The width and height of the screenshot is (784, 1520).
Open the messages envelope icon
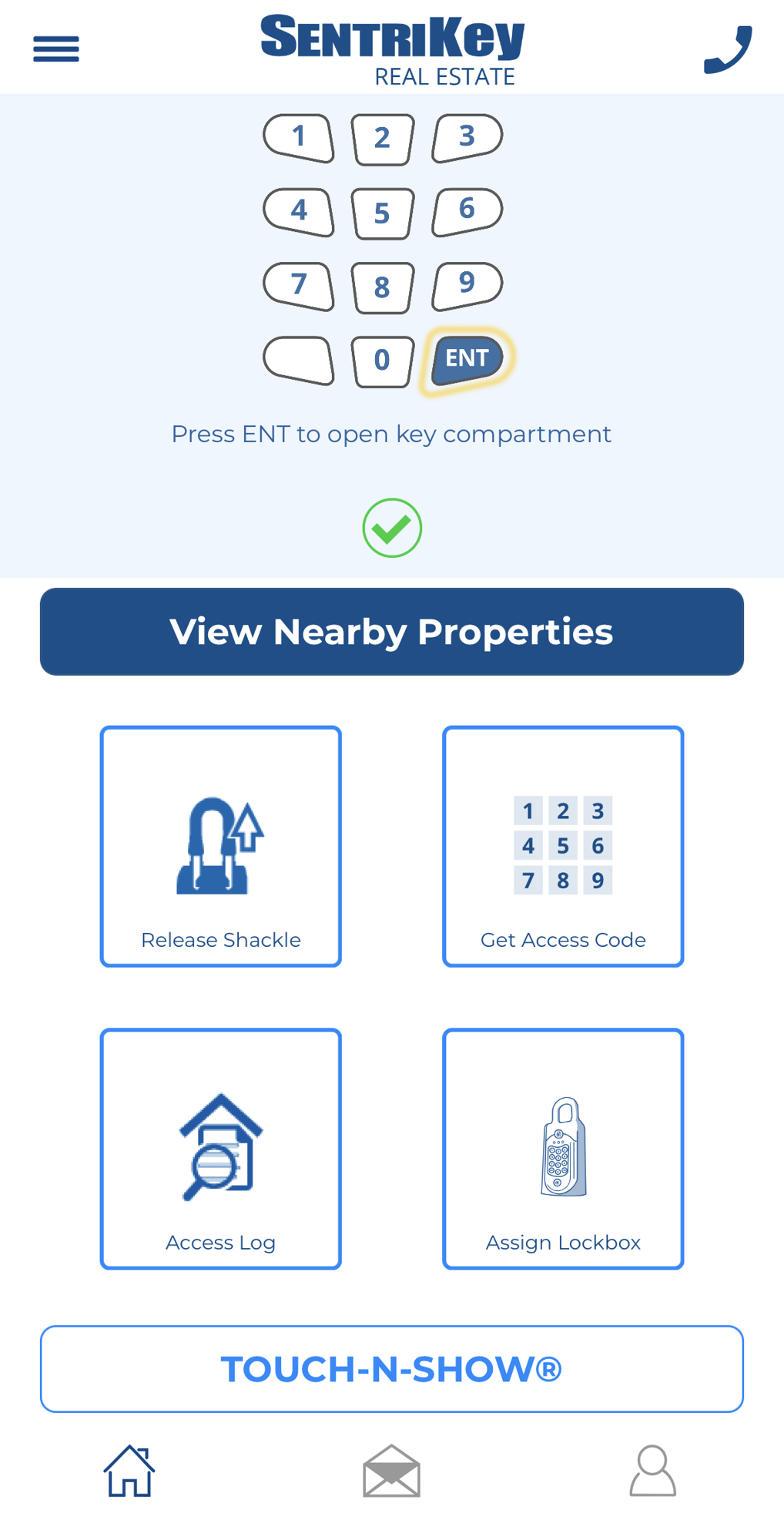pyautogui.click(x=392, y=1469)
